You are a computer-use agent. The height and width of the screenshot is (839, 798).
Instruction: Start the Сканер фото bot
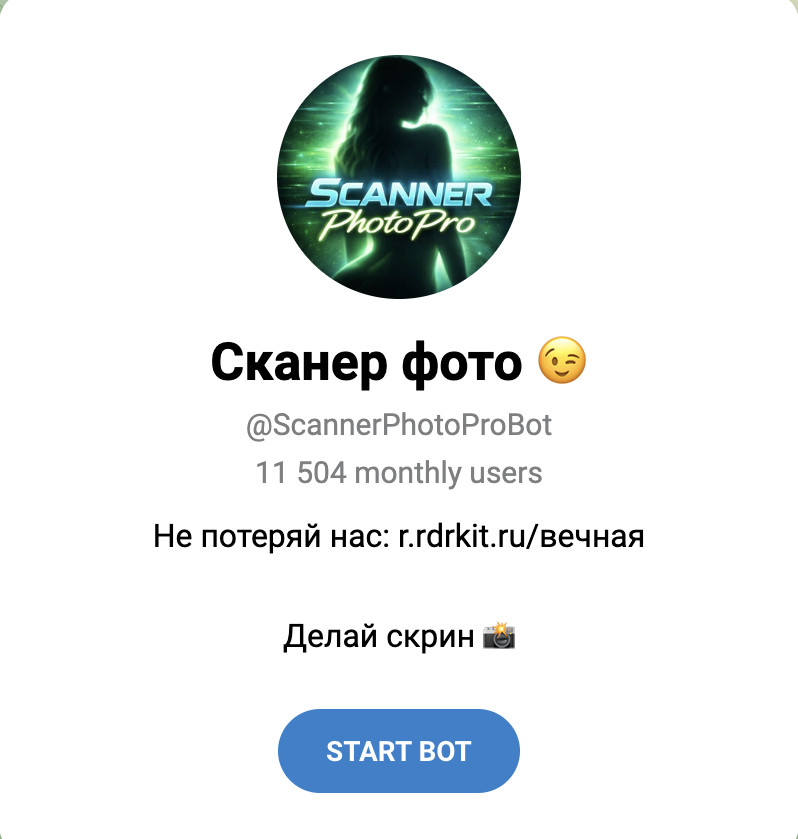point(398,751)
